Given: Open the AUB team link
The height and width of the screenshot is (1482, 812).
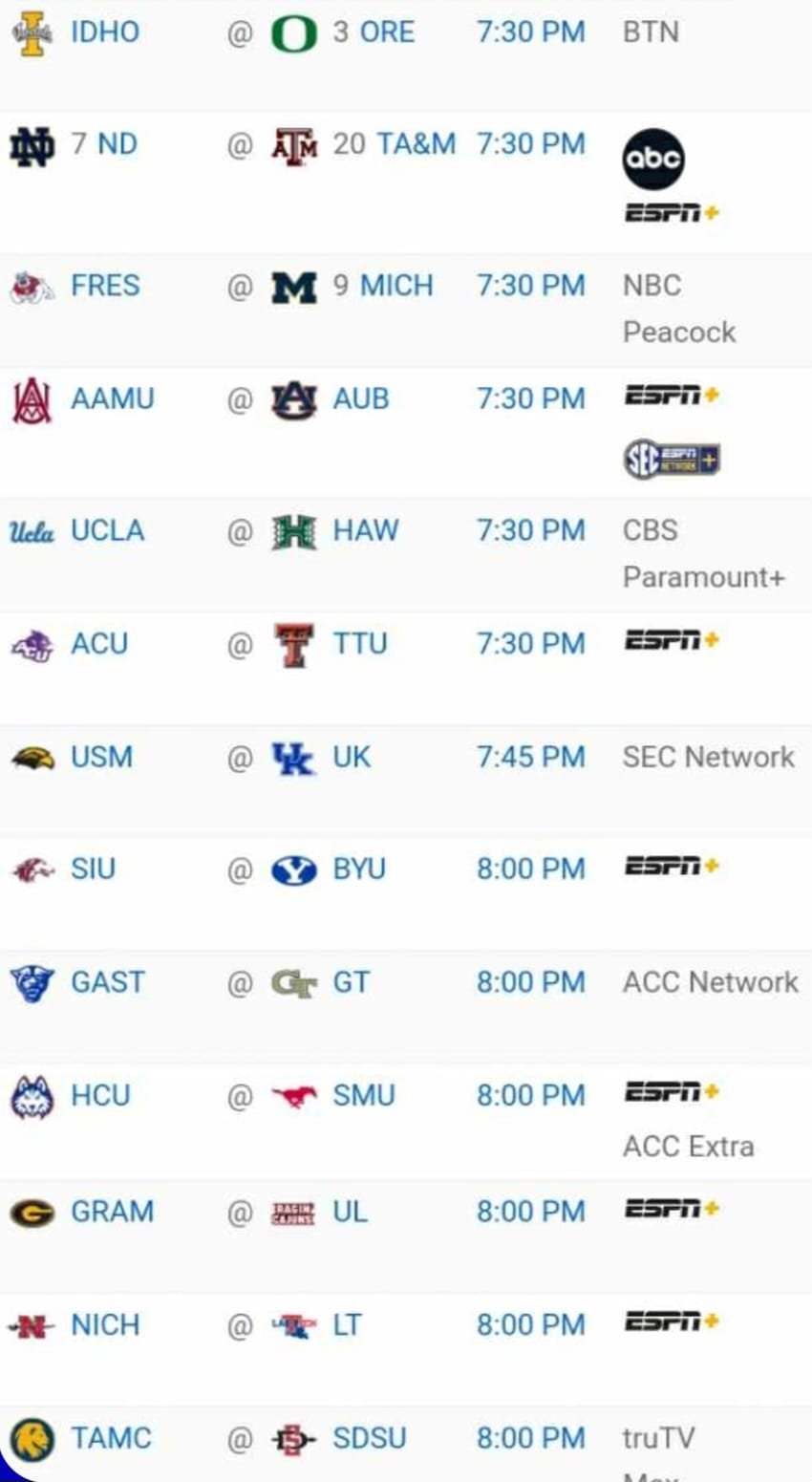Looking at the screenshot, I should coord(361,398).
